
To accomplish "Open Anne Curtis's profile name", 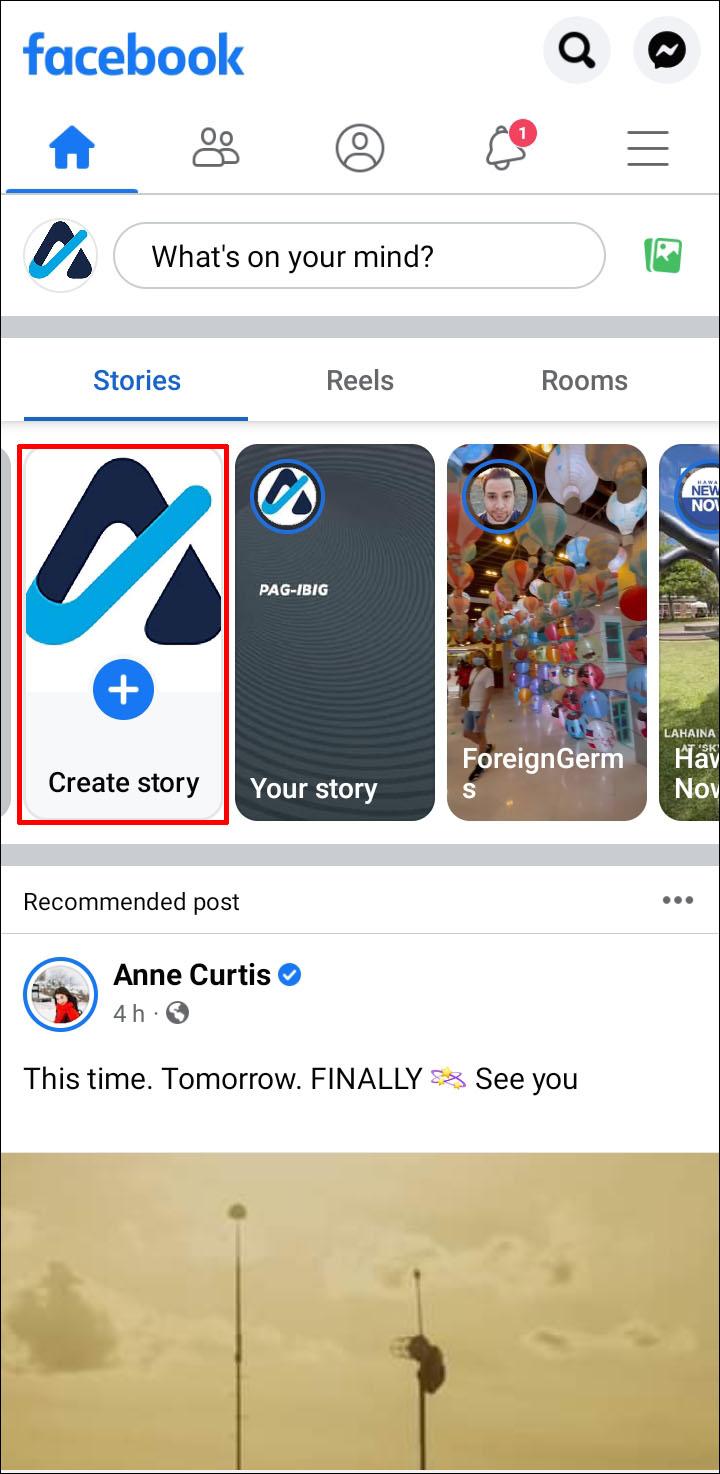I will coord(192,975).
